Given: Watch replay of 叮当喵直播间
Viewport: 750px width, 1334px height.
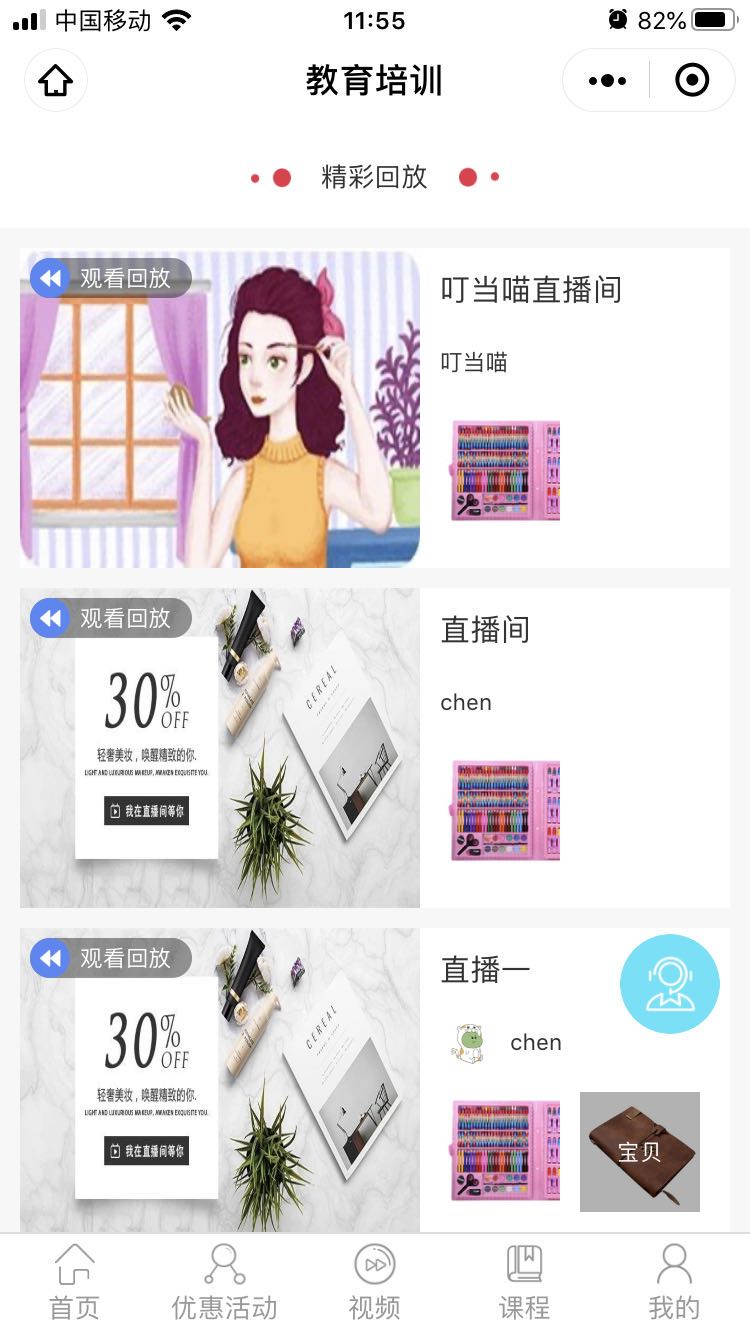Looking at the screenshot, I should [x=111, y=278].
